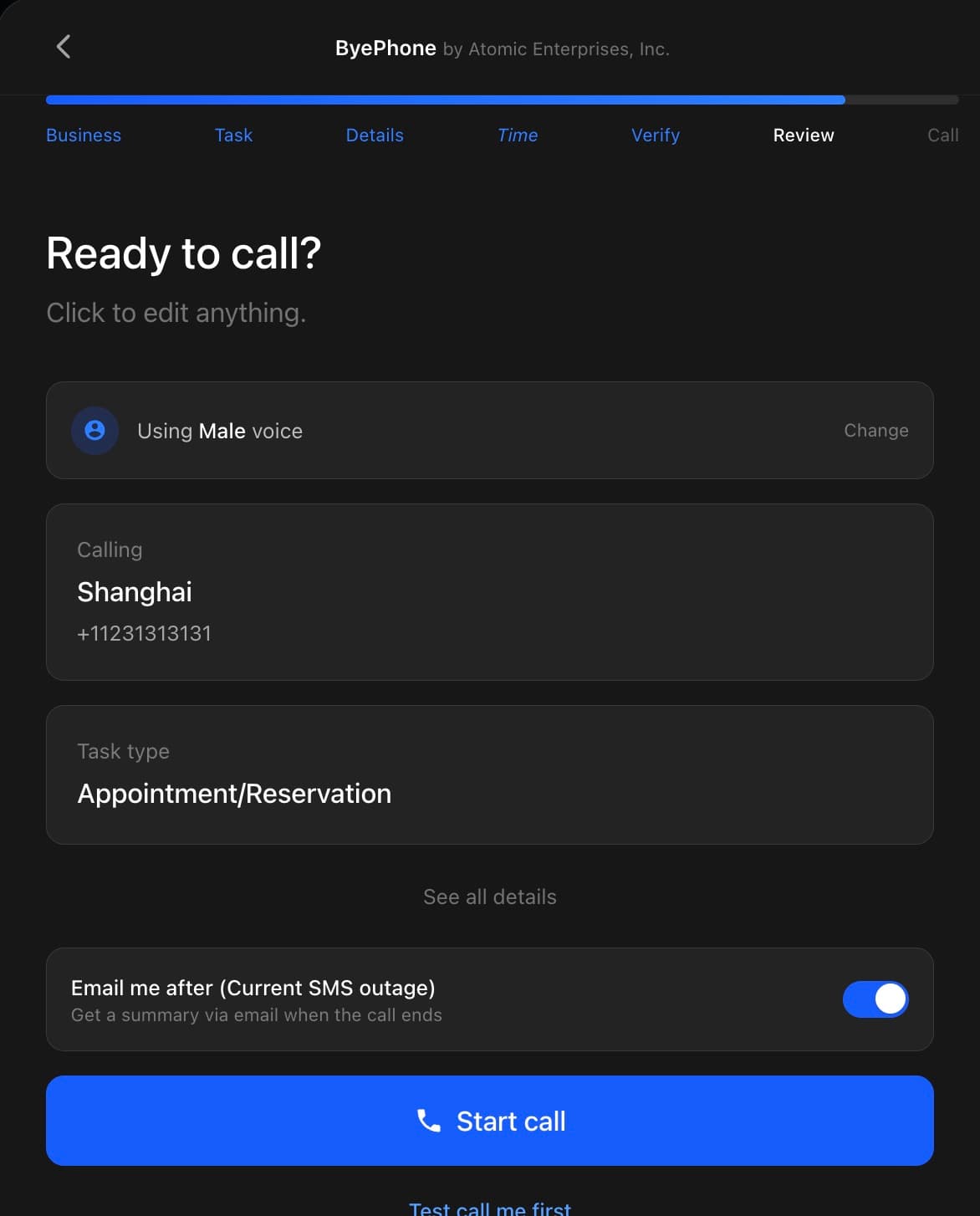Click See all details
Screen dimensions: 980x1216
[489, 897]
